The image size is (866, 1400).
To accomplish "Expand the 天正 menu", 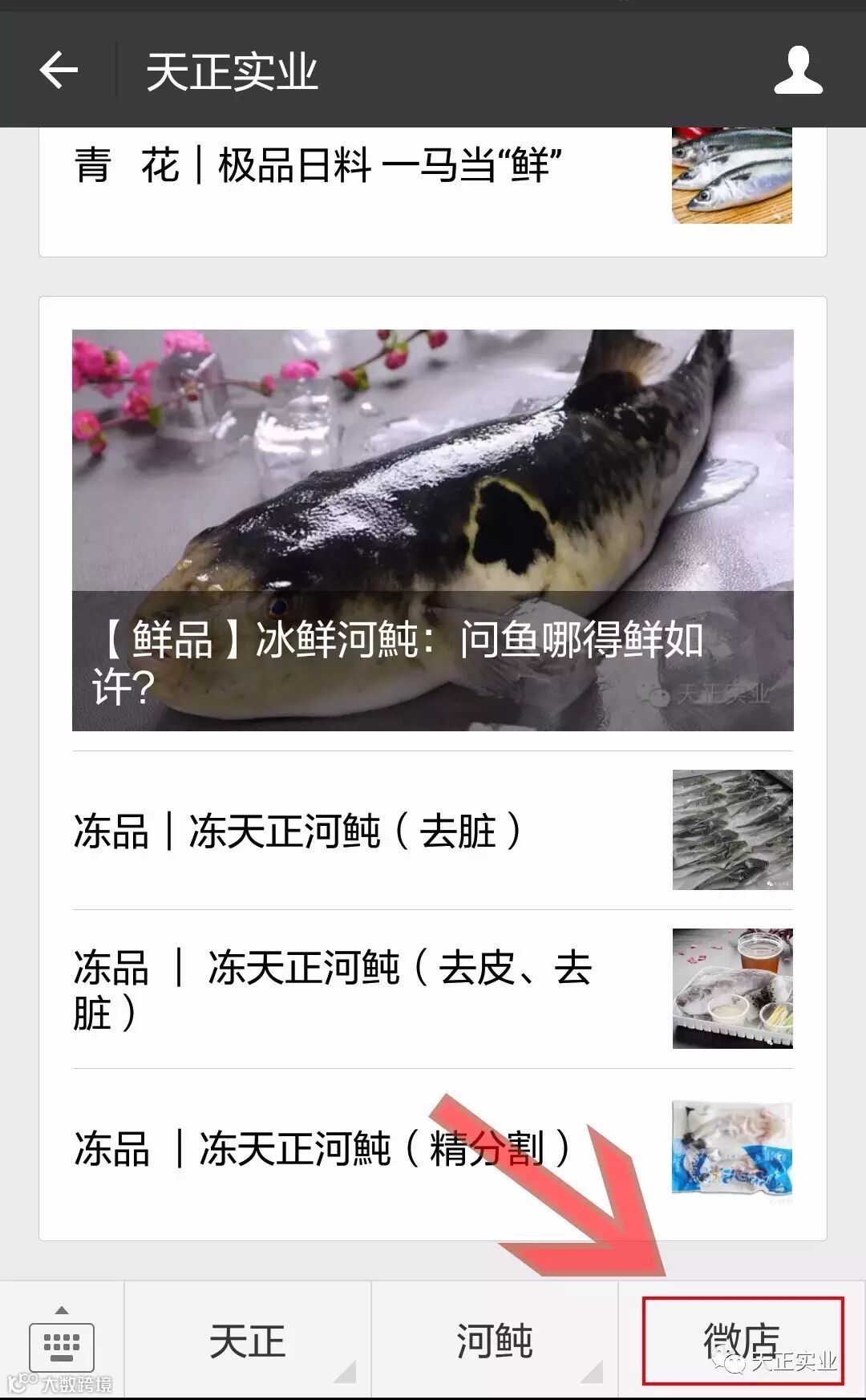I will (x=248, y=1341).
